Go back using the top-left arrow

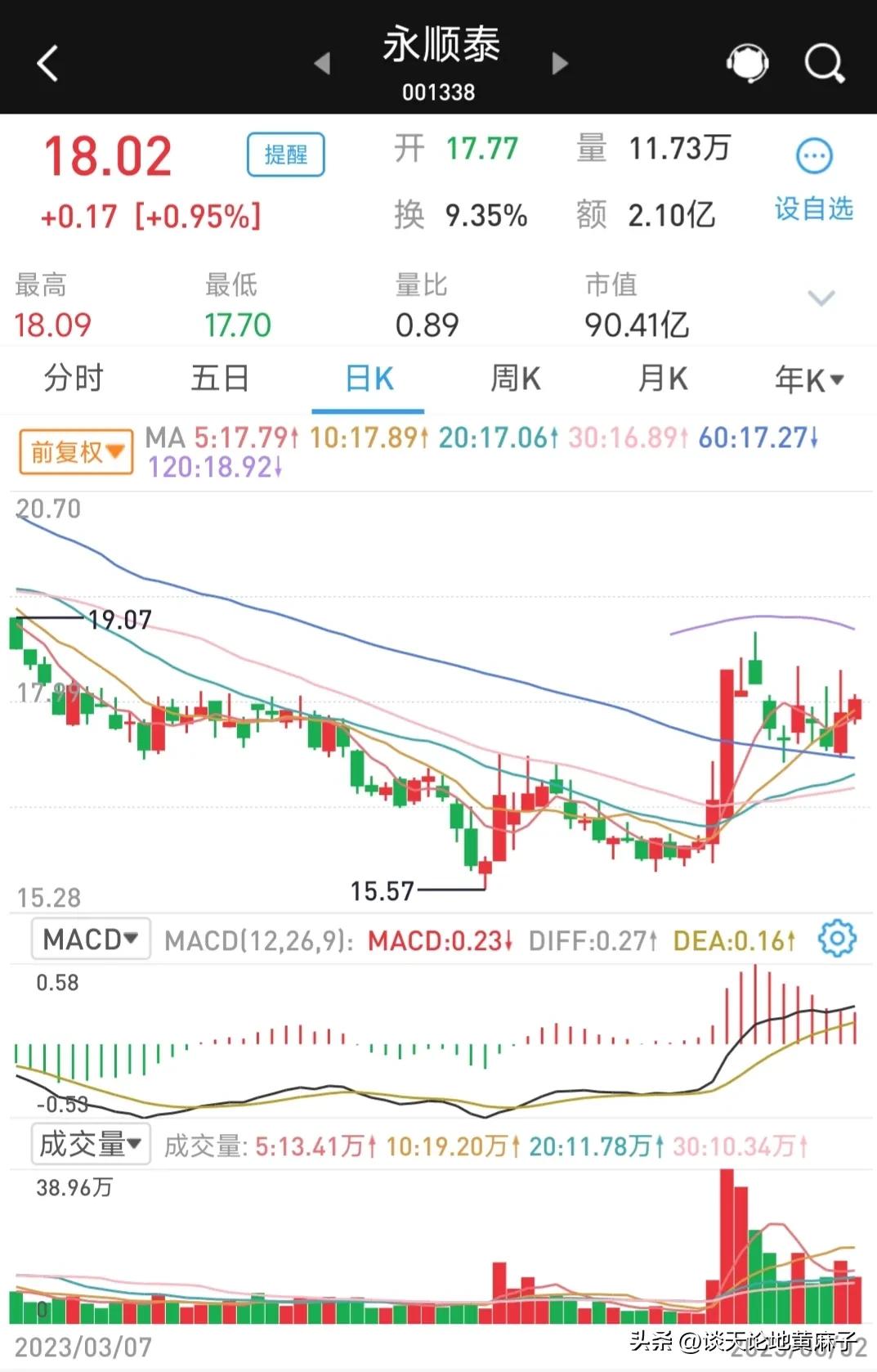47,63
